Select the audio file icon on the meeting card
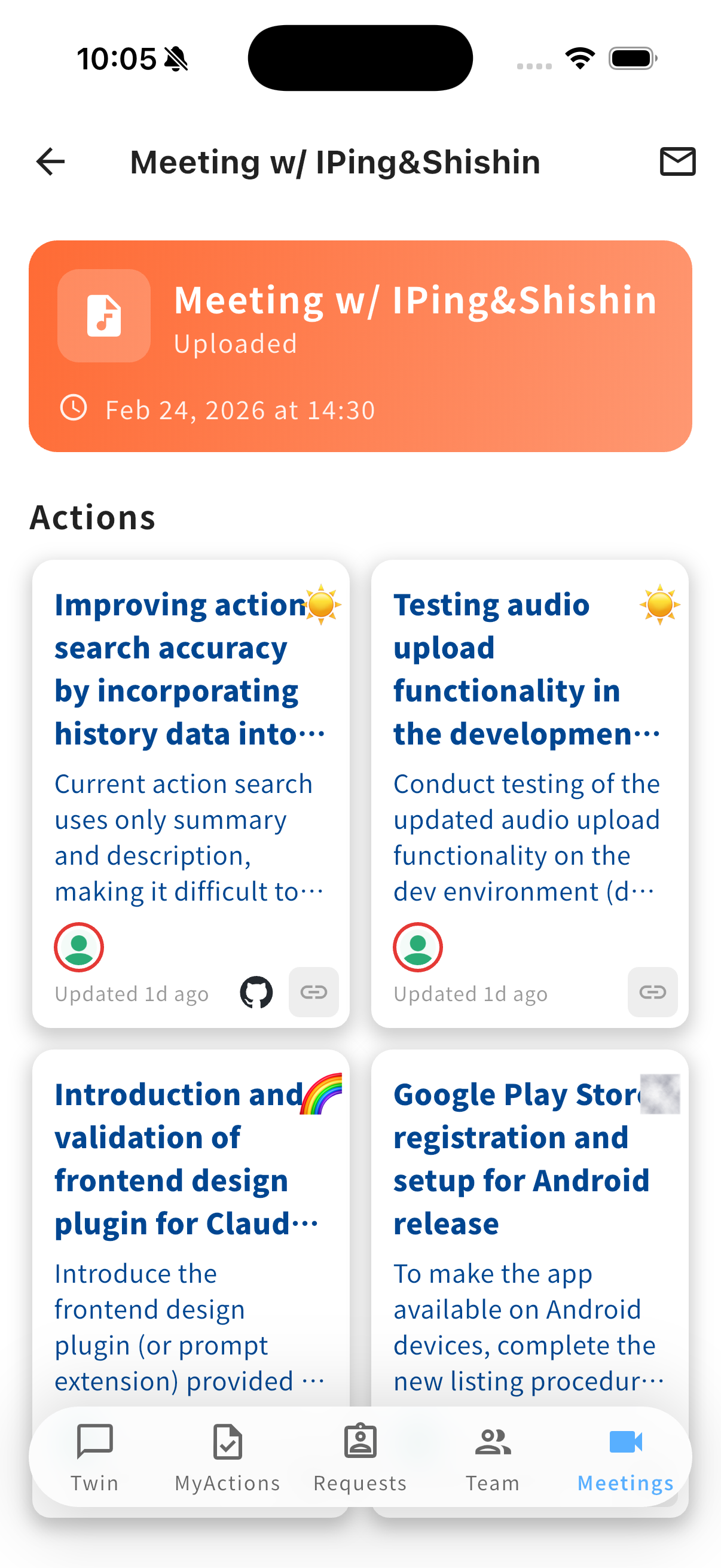 [x=103, y=315]
